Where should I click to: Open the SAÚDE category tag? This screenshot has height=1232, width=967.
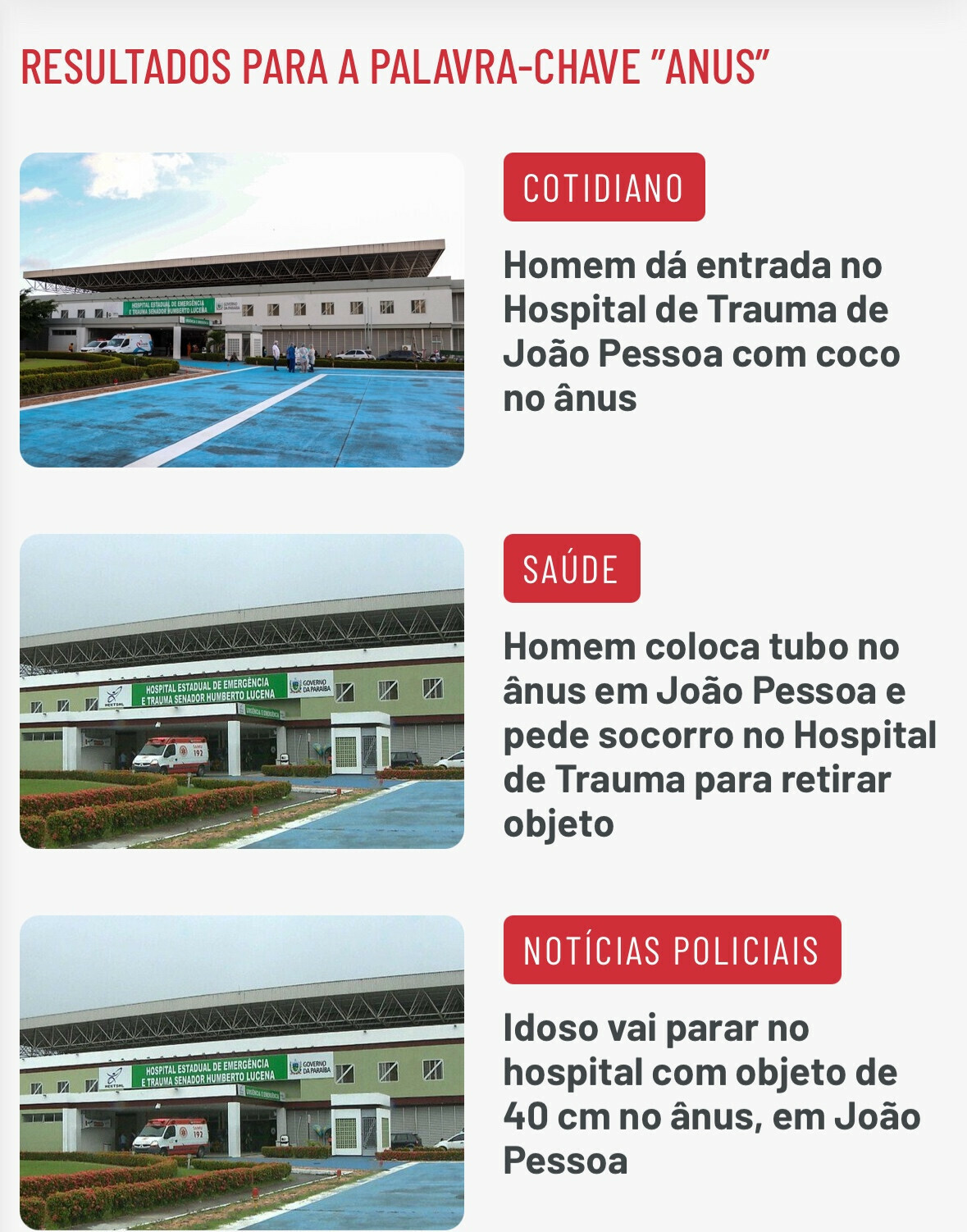(x=571, y=568)
